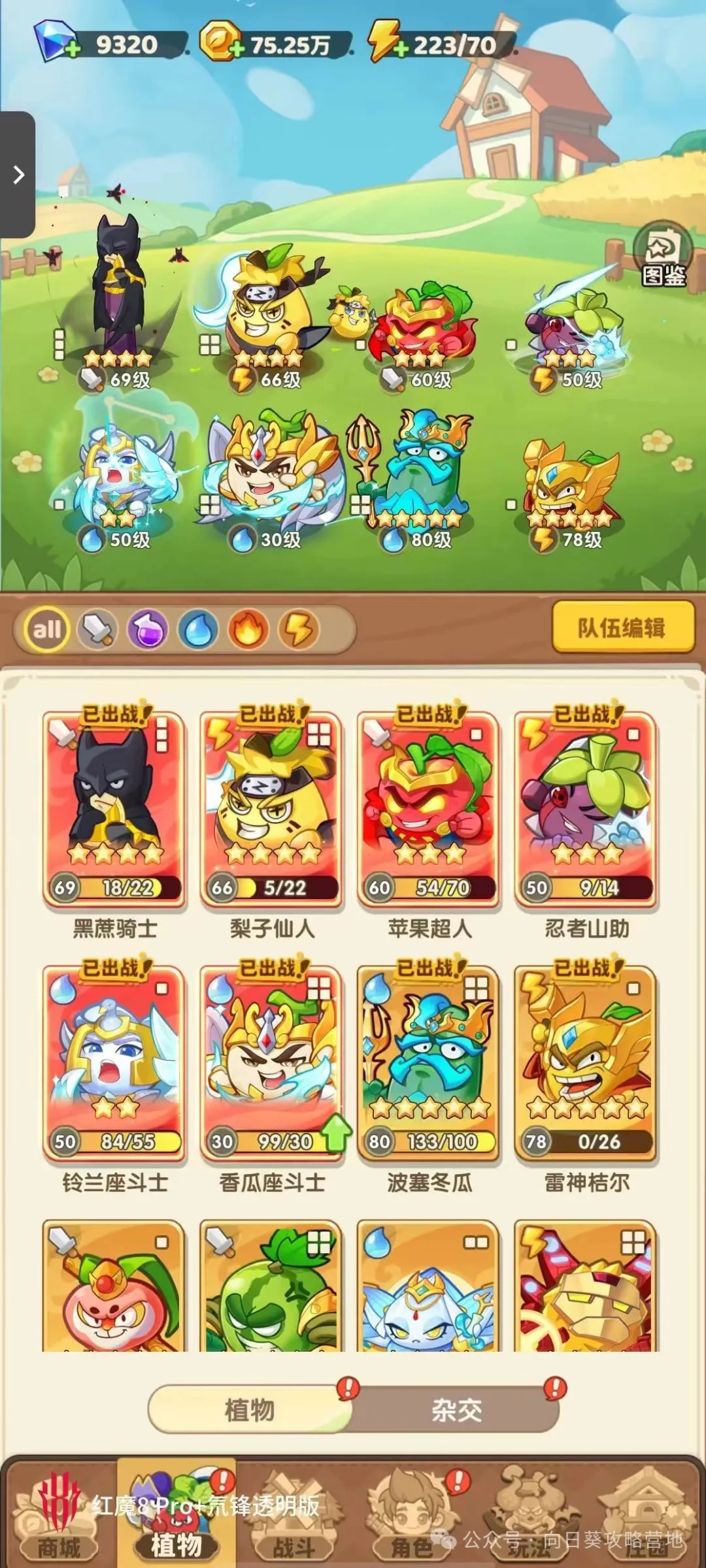Screen dimensions: 706x1568
Task: Filter plants by fire type
Action: tap(248, 630)
